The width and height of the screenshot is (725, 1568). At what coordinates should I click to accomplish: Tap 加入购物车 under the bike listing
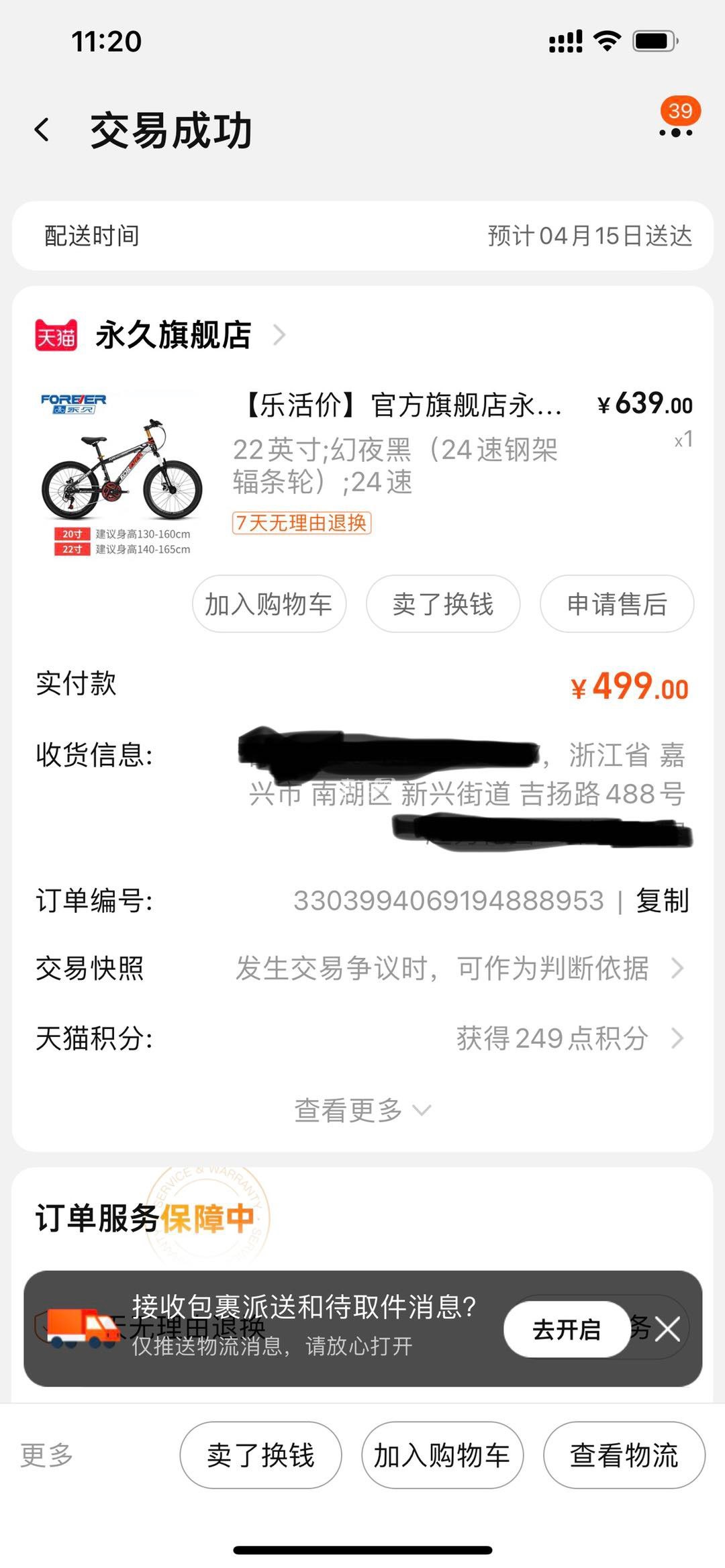pyautogui.click(x=269, y=604)
